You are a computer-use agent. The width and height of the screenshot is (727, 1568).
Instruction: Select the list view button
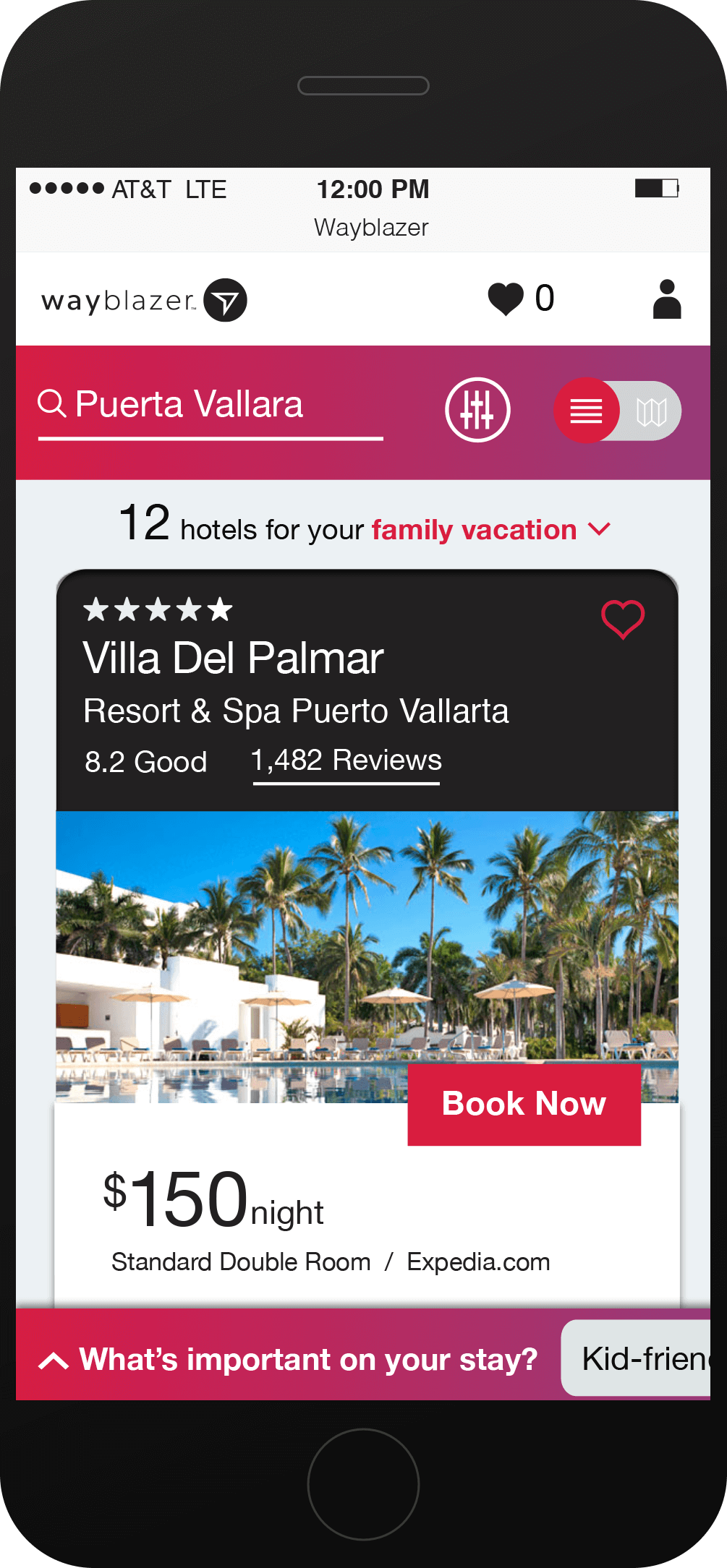pos(586,411)
